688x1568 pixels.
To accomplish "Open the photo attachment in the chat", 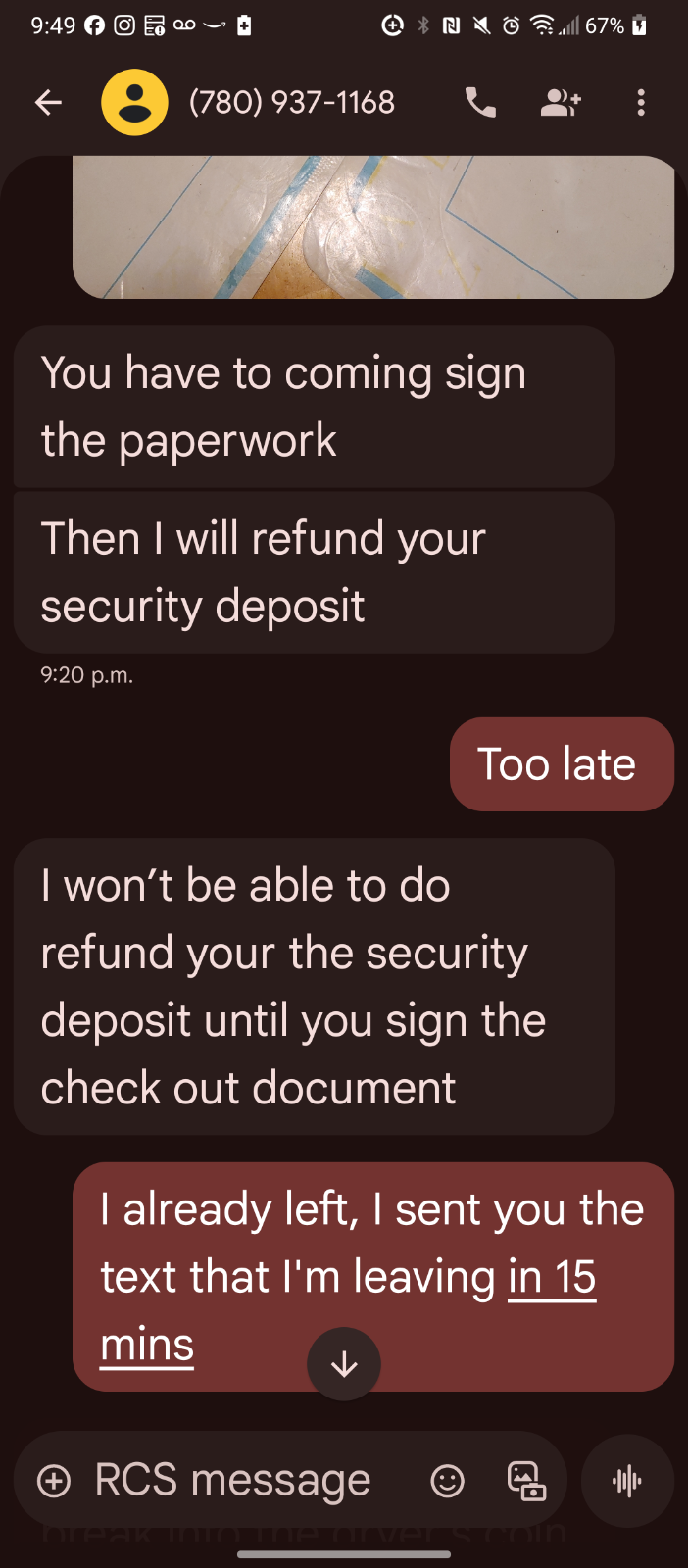I will click(372, 227).
